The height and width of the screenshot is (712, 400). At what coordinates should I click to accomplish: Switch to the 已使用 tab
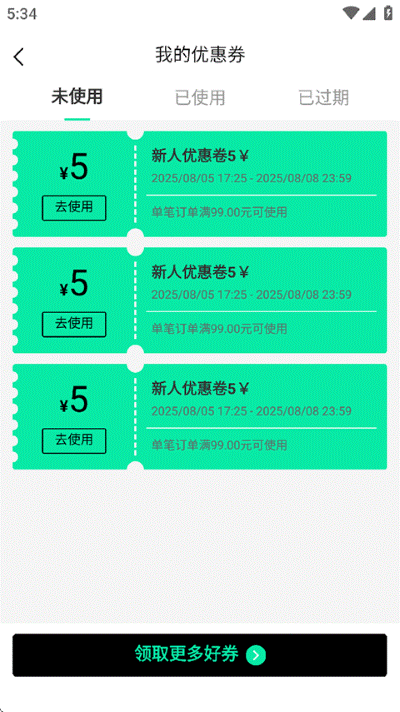(x=200, y=97)
